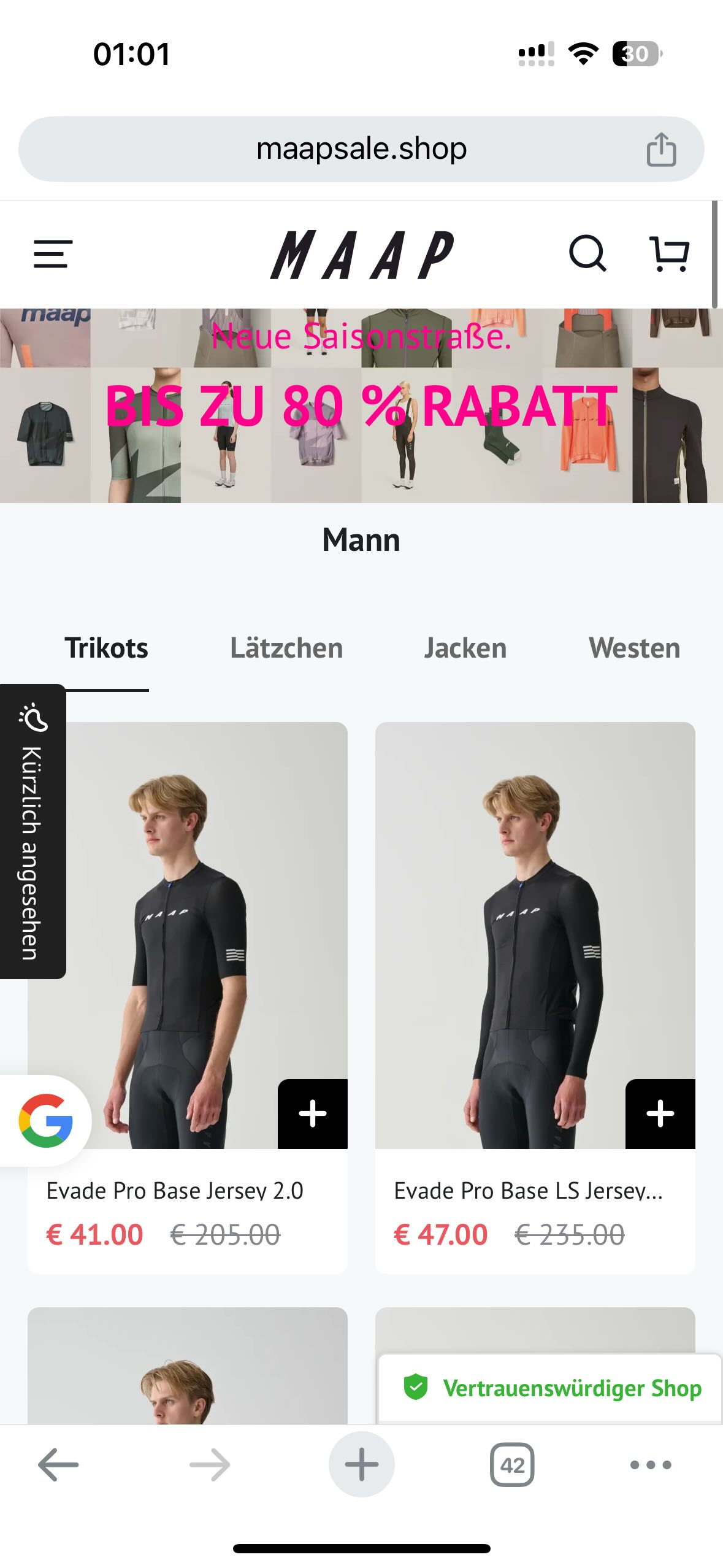Open the shop search icon
The image size is (723, 1568).
click(x=587, y=253)
